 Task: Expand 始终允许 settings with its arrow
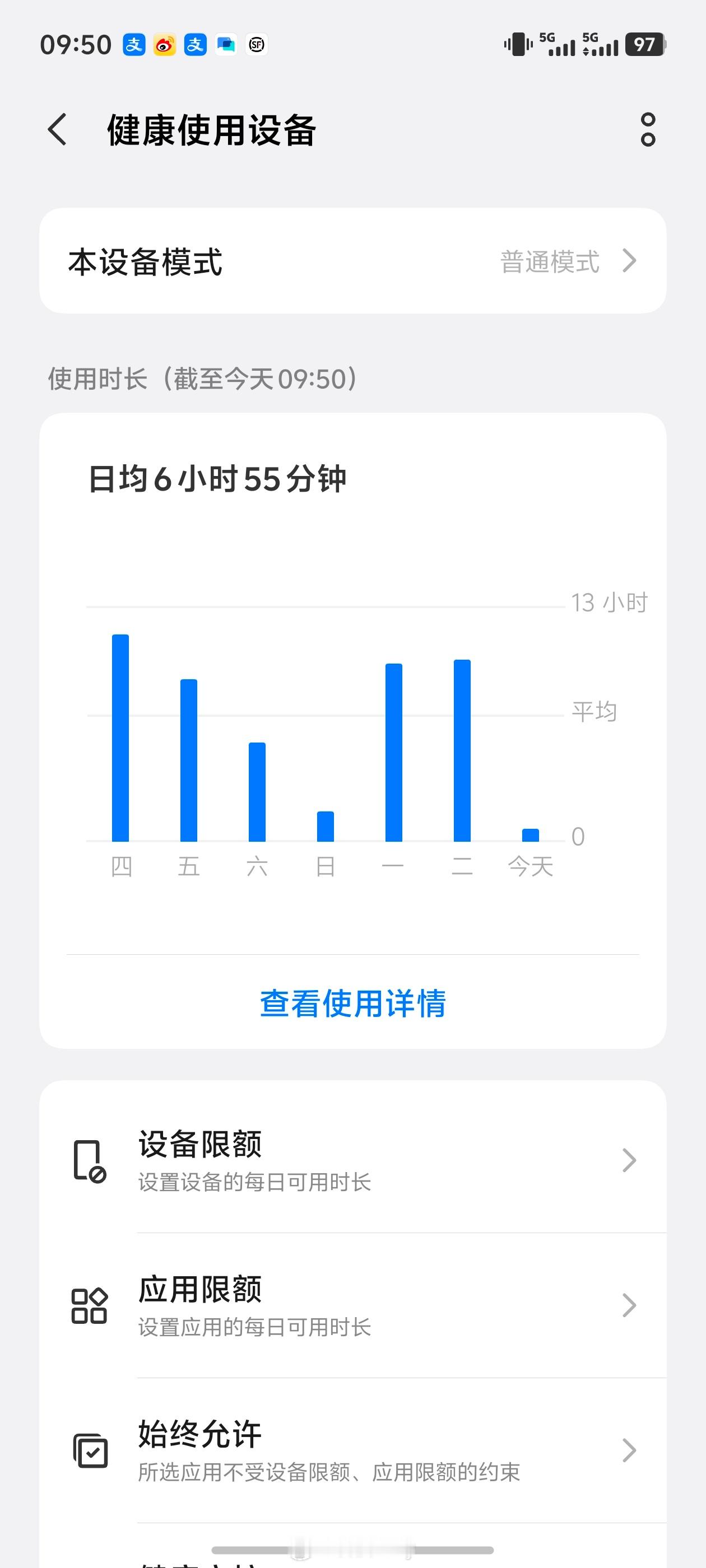tap(630, 1450)
